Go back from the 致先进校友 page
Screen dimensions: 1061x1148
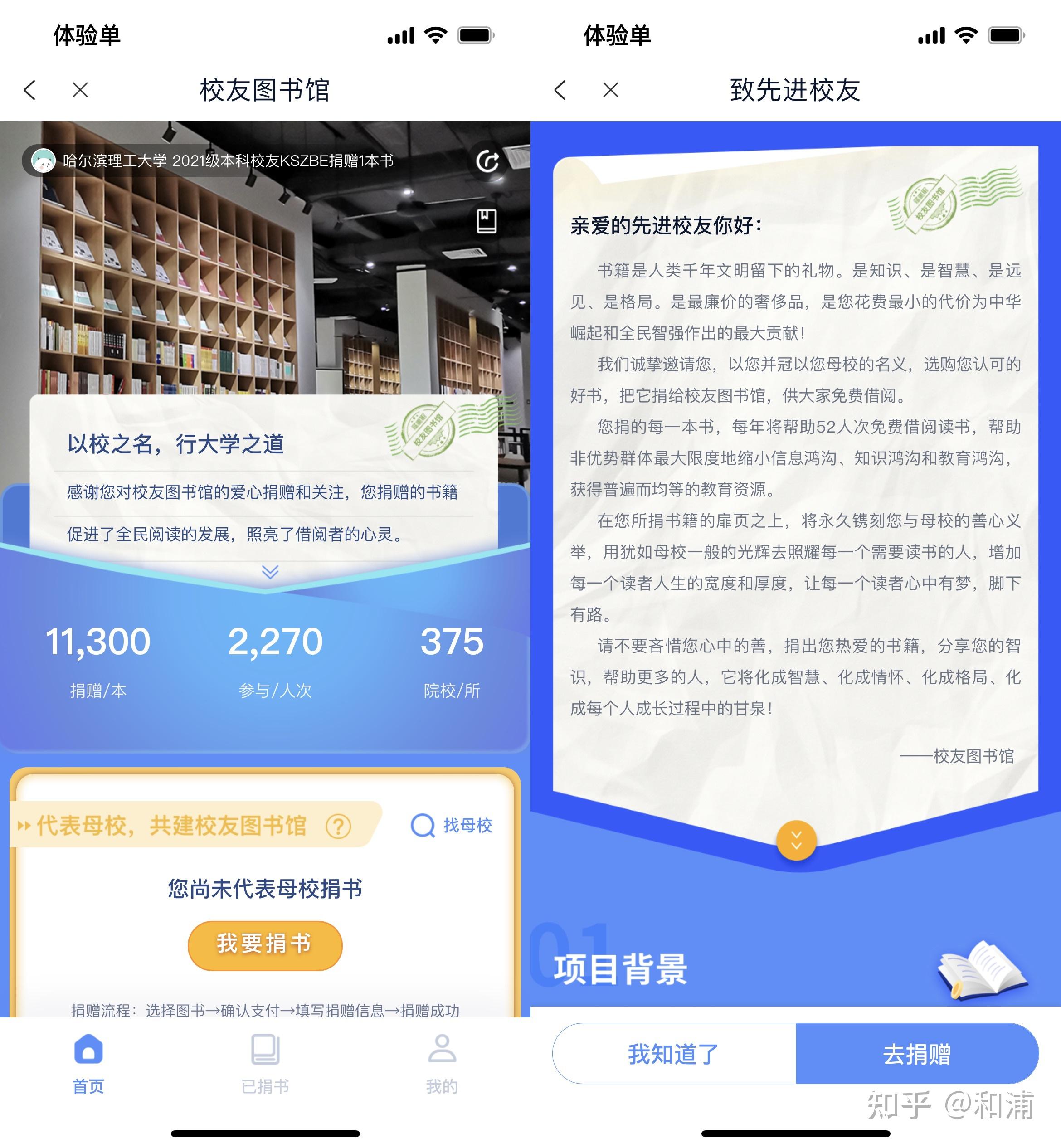[560, 90]
